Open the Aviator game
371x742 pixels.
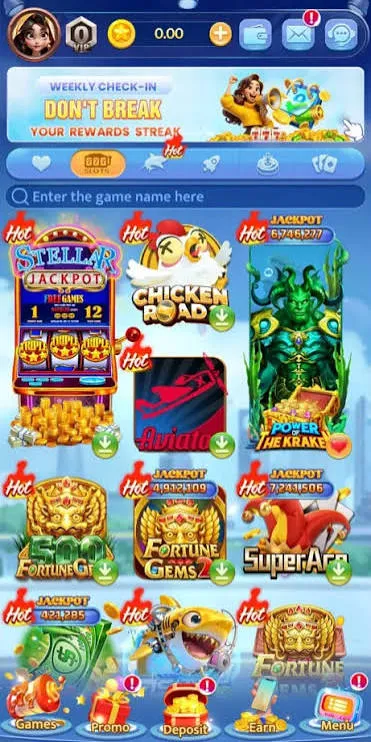click(180, 404)
